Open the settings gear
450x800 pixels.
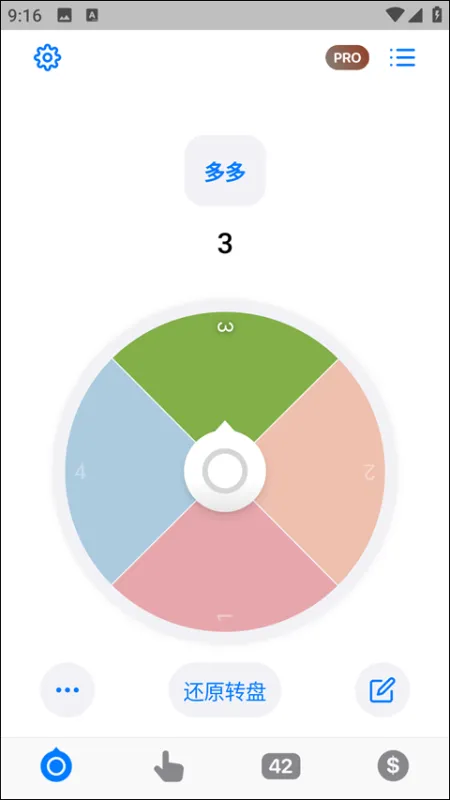click(47, 58)
